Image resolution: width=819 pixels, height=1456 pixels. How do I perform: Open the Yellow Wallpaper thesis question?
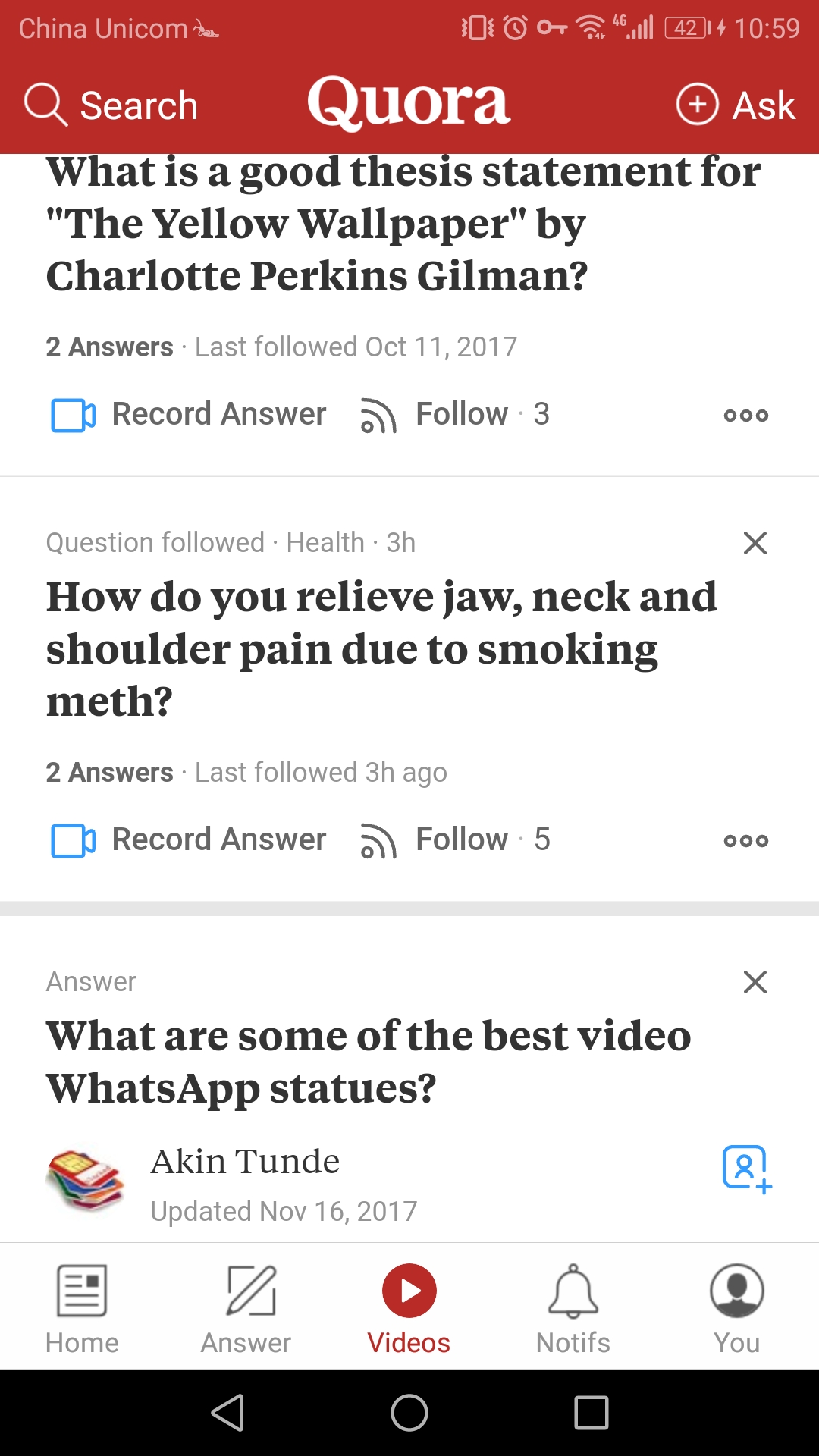(402, 224)
